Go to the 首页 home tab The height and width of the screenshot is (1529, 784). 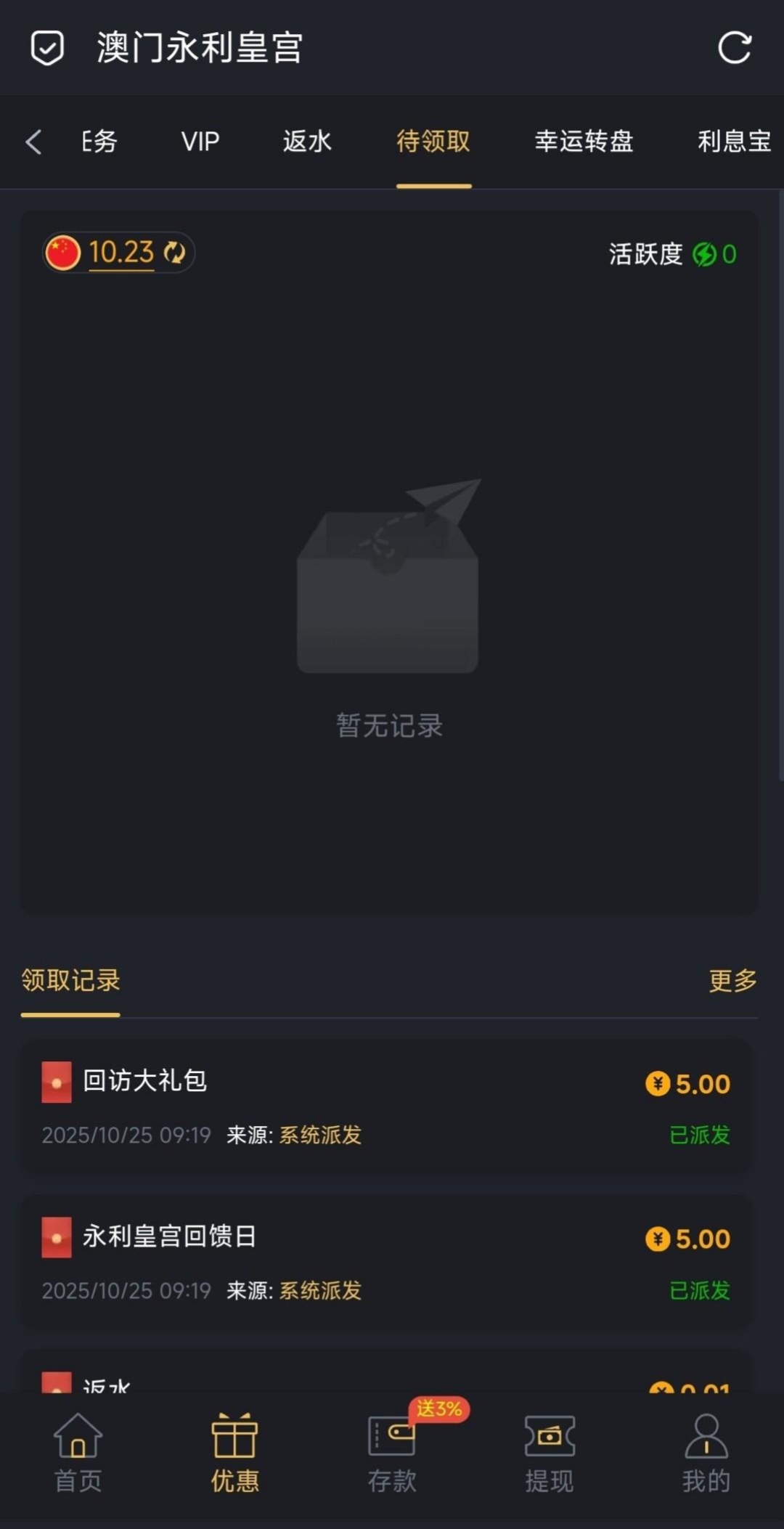click(78, 1453)
